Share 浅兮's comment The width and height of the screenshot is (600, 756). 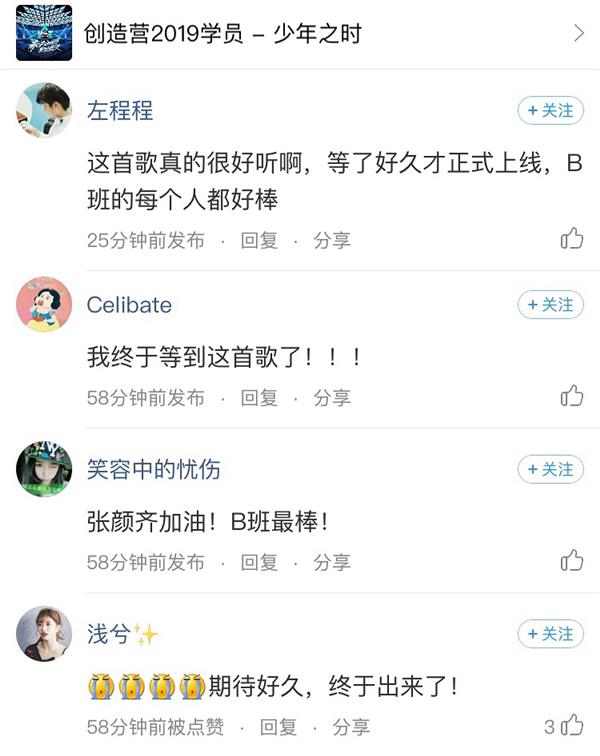[351, 727]
